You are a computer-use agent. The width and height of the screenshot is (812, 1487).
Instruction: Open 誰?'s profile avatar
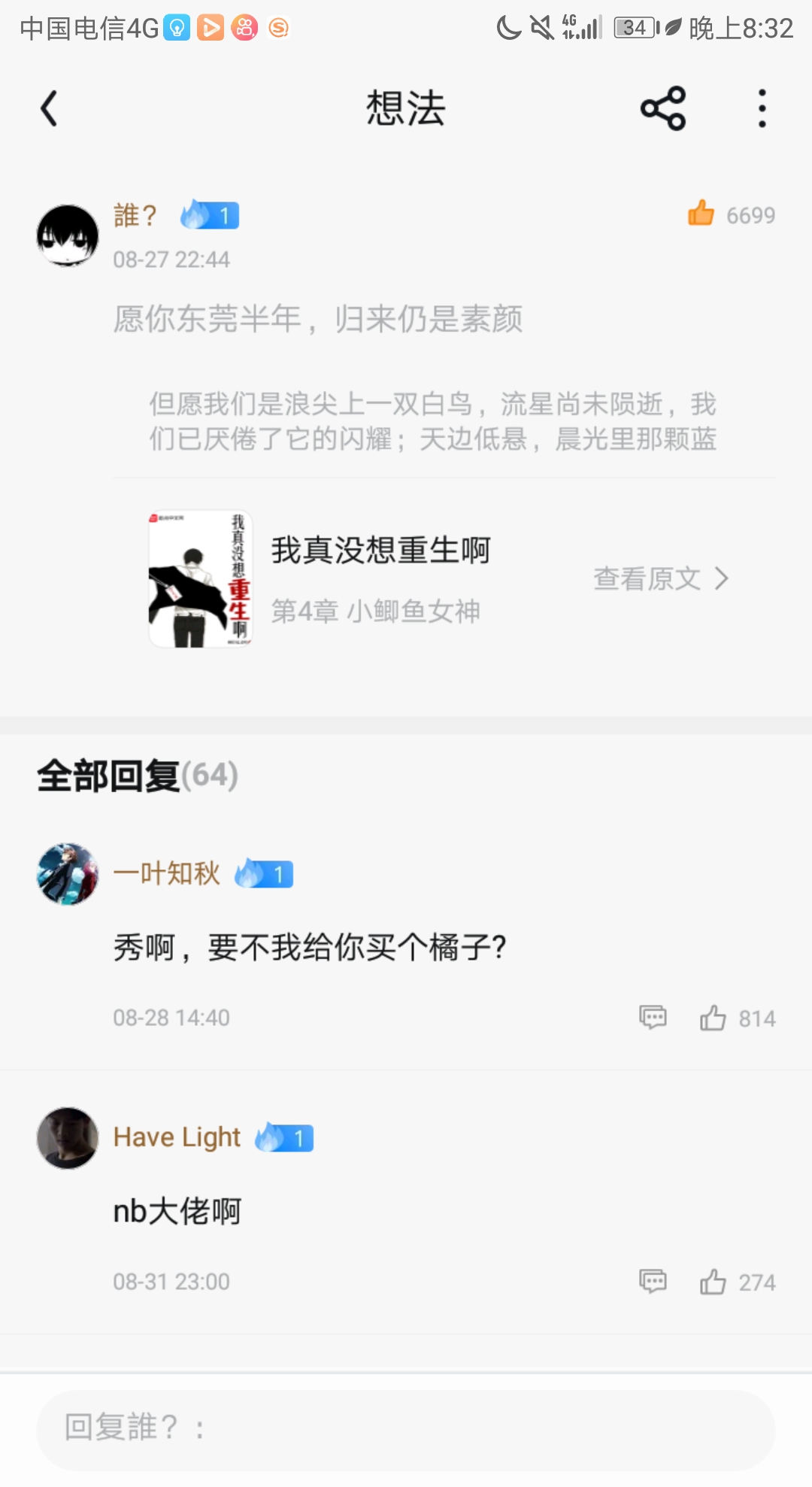point(68,235)
